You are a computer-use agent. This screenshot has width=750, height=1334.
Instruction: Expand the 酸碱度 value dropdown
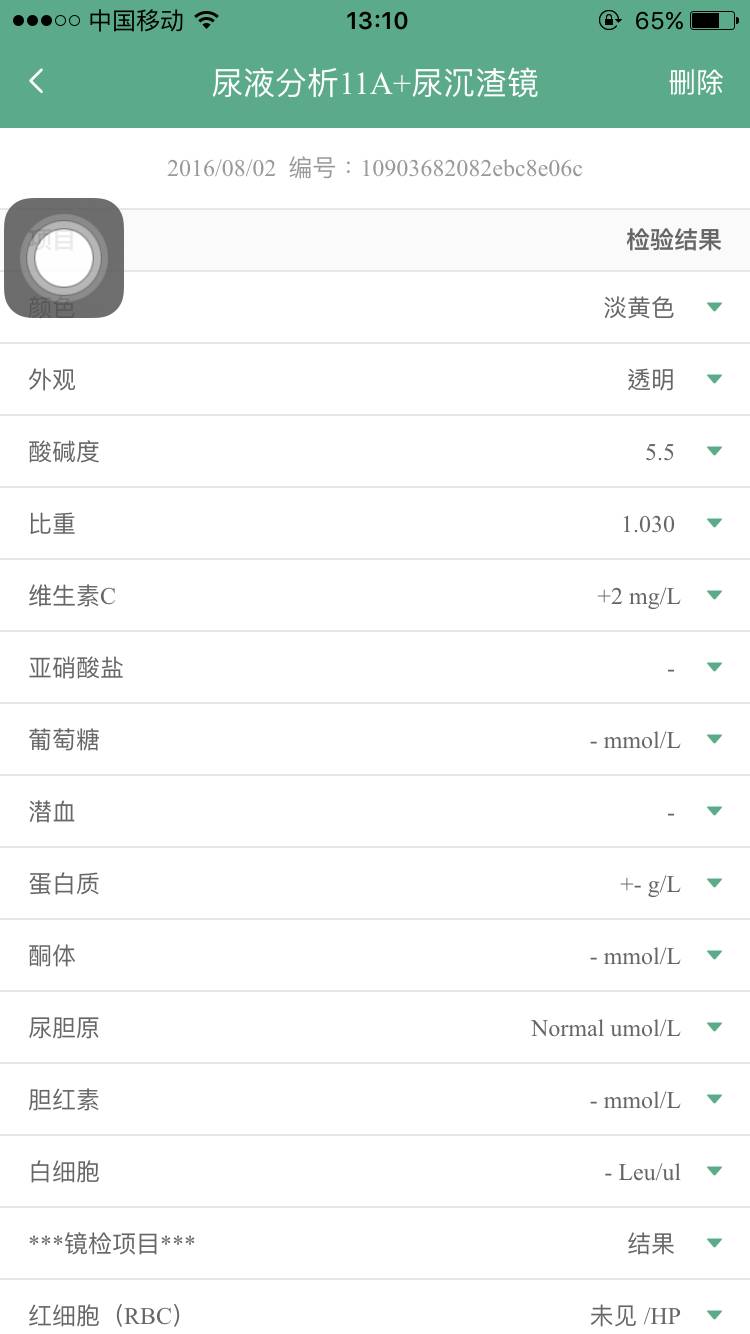click(x=714, y=451)
